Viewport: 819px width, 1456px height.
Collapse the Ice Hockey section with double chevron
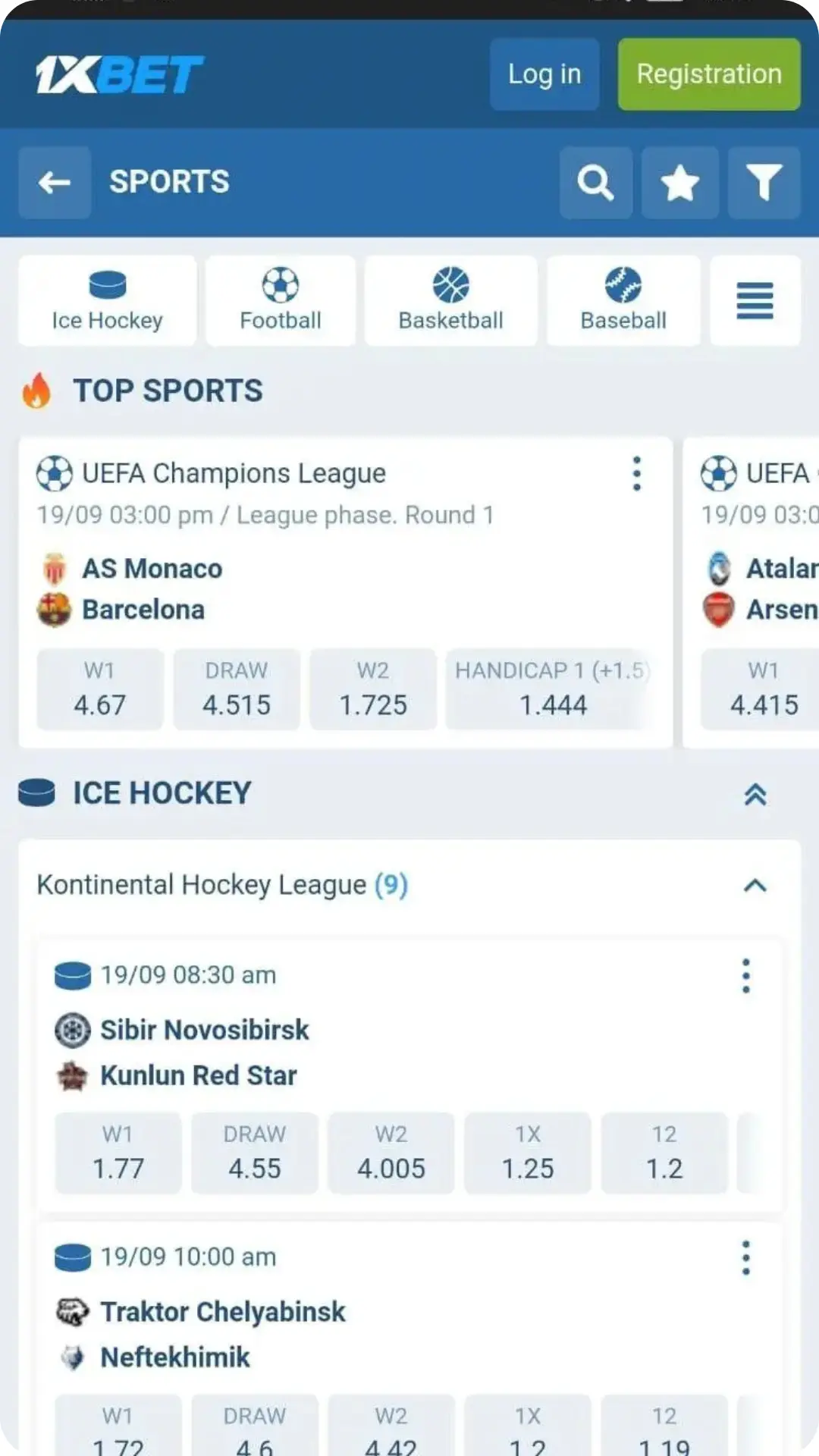pos(755,793)
